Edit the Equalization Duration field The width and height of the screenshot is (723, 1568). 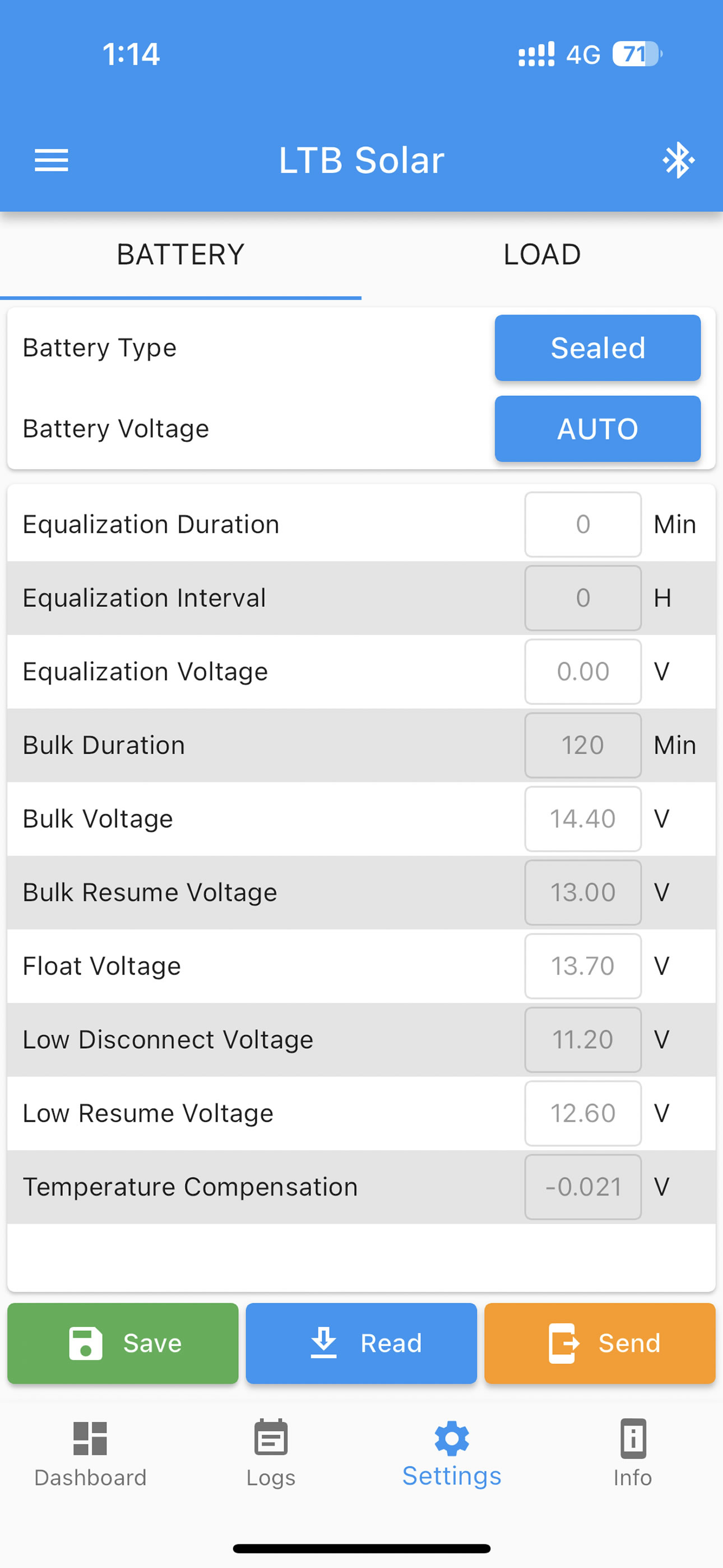coord(583,524)
